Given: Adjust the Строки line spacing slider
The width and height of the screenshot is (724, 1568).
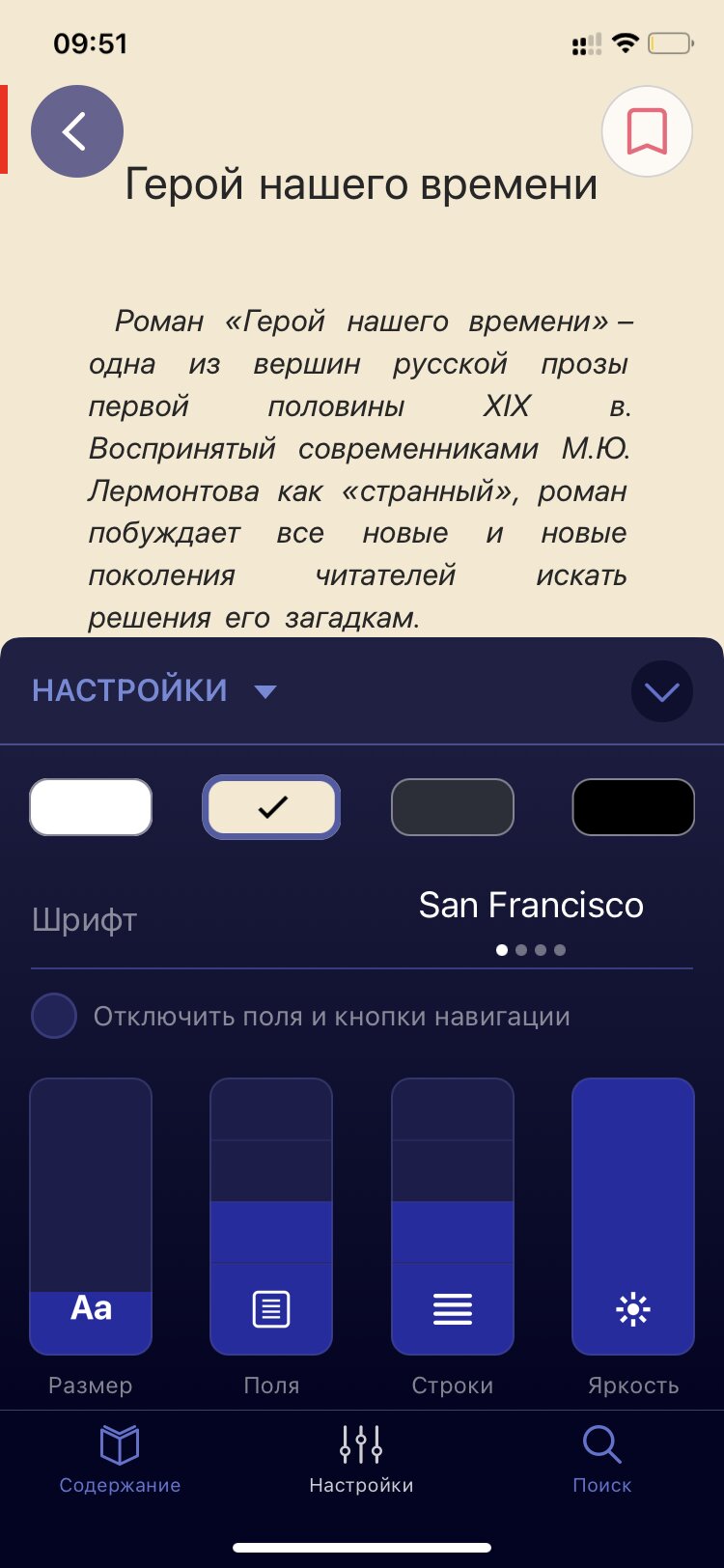Looking at the screenshot, I should (453, 1217).
